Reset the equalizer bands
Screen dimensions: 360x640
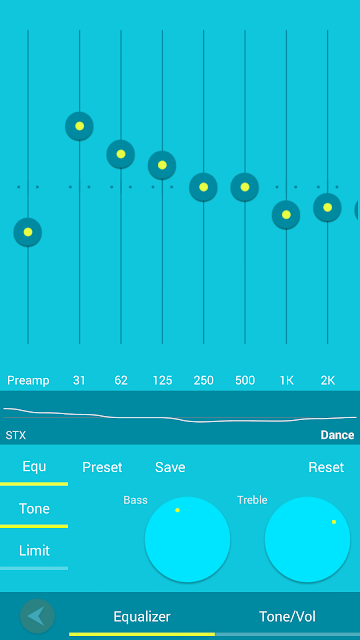(x=326, y=467)
